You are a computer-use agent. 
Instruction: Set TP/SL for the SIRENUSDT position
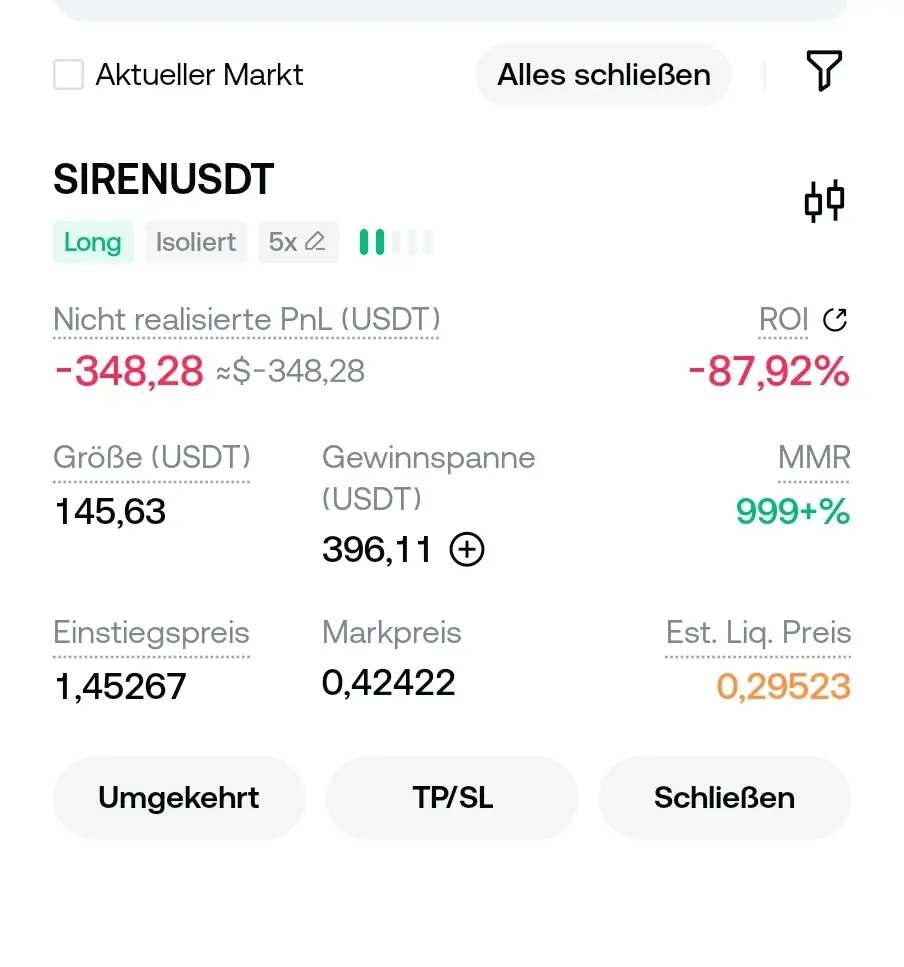click(x=452, y=798)
